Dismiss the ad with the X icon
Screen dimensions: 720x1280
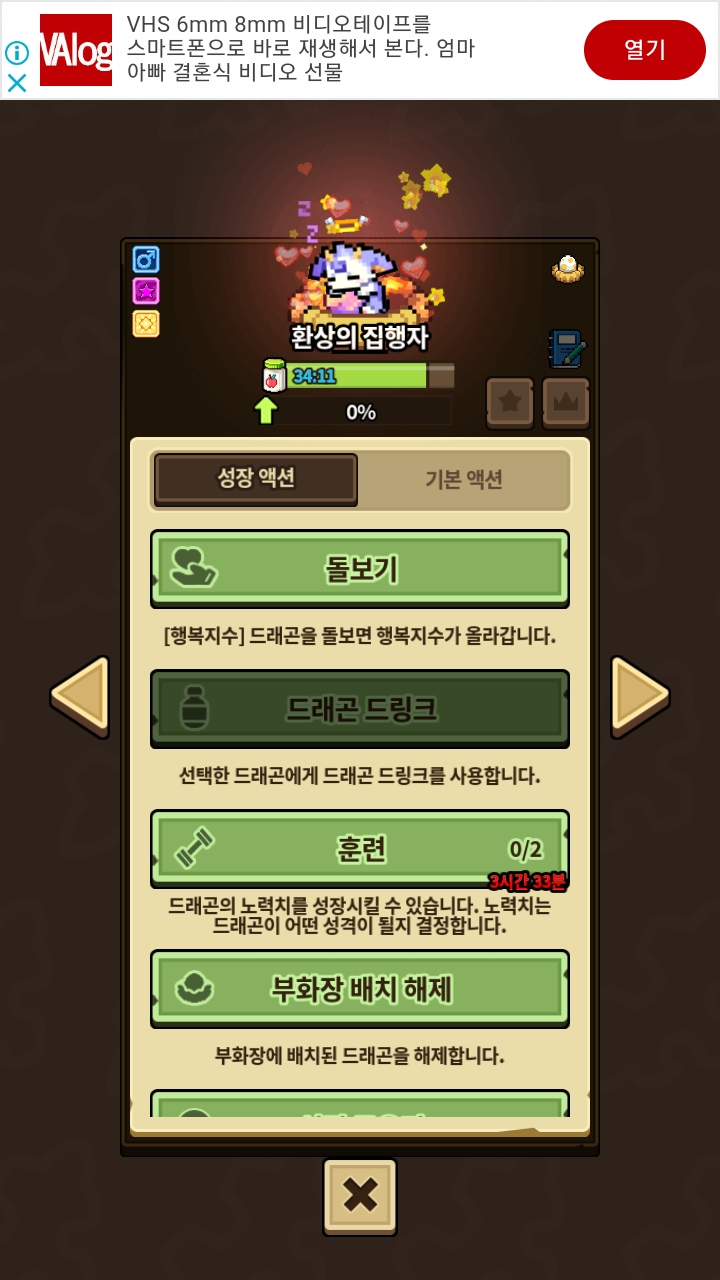(17, 83)
